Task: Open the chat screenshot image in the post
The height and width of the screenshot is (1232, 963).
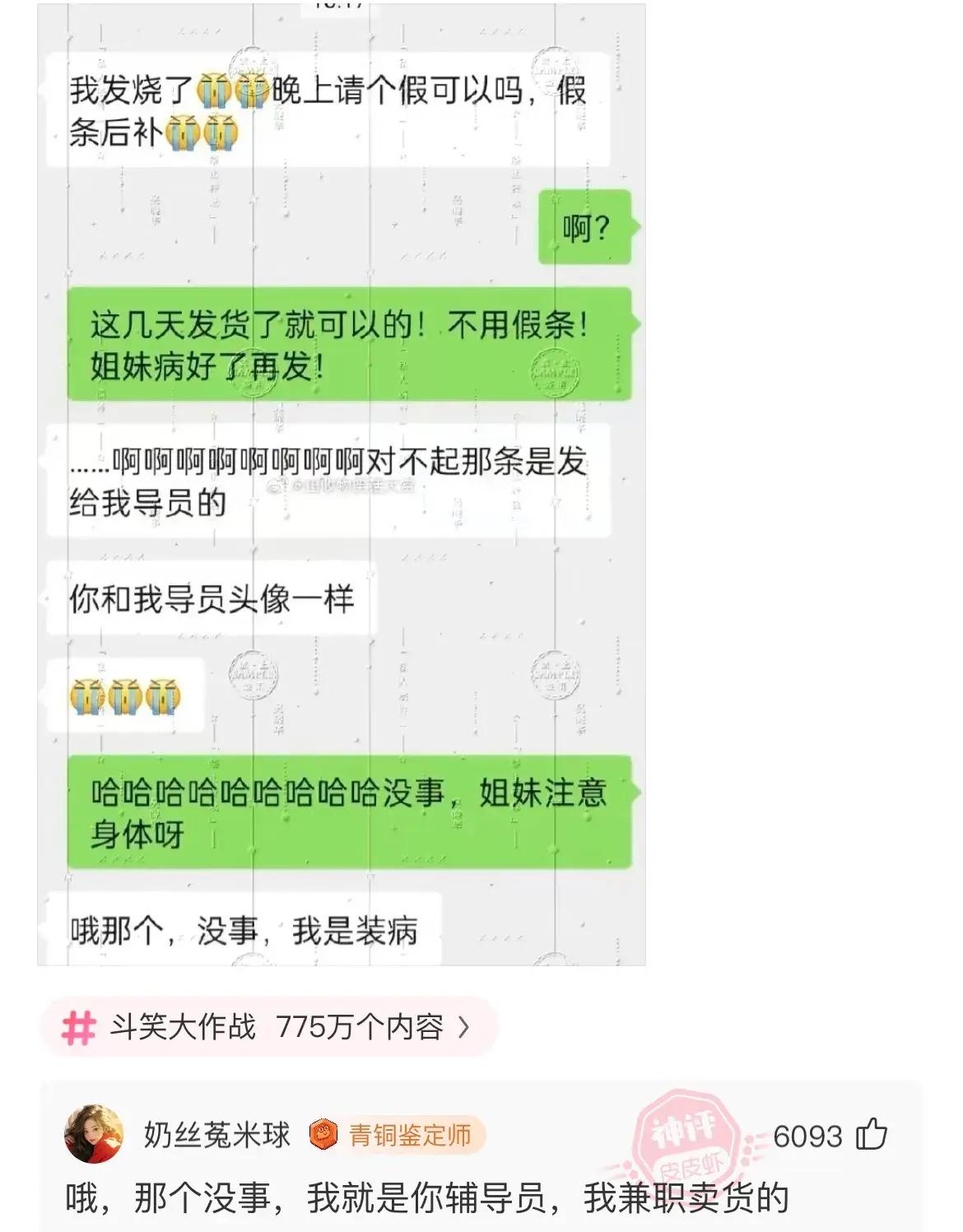Action: pos(341,486)
